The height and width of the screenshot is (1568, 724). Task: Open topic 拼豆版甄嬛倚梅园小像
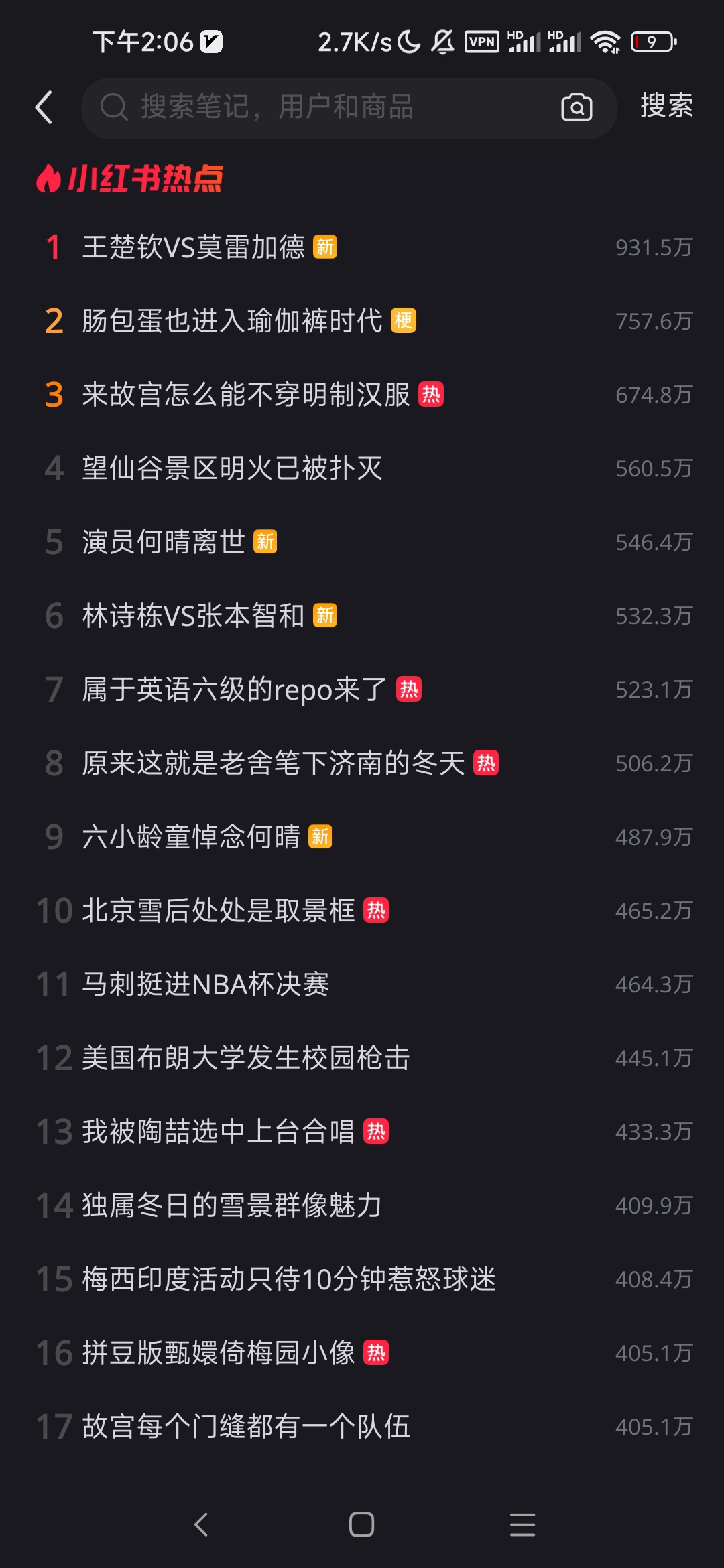219,1353
